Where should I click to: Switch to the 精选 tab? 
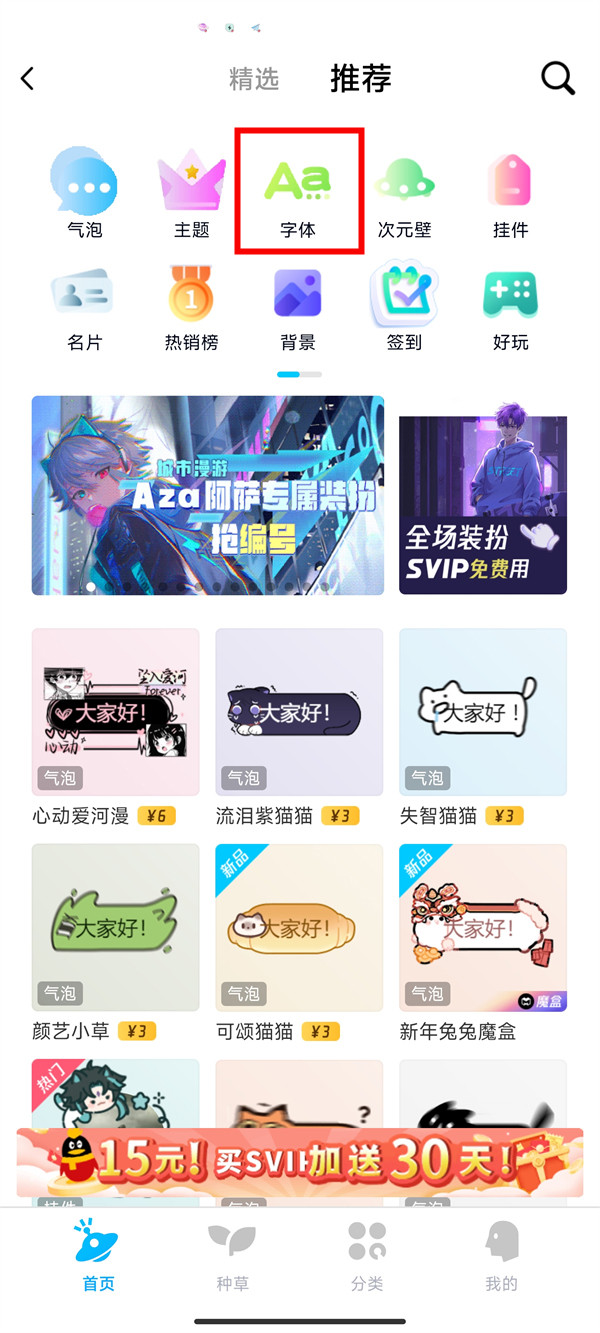[254, 79]
